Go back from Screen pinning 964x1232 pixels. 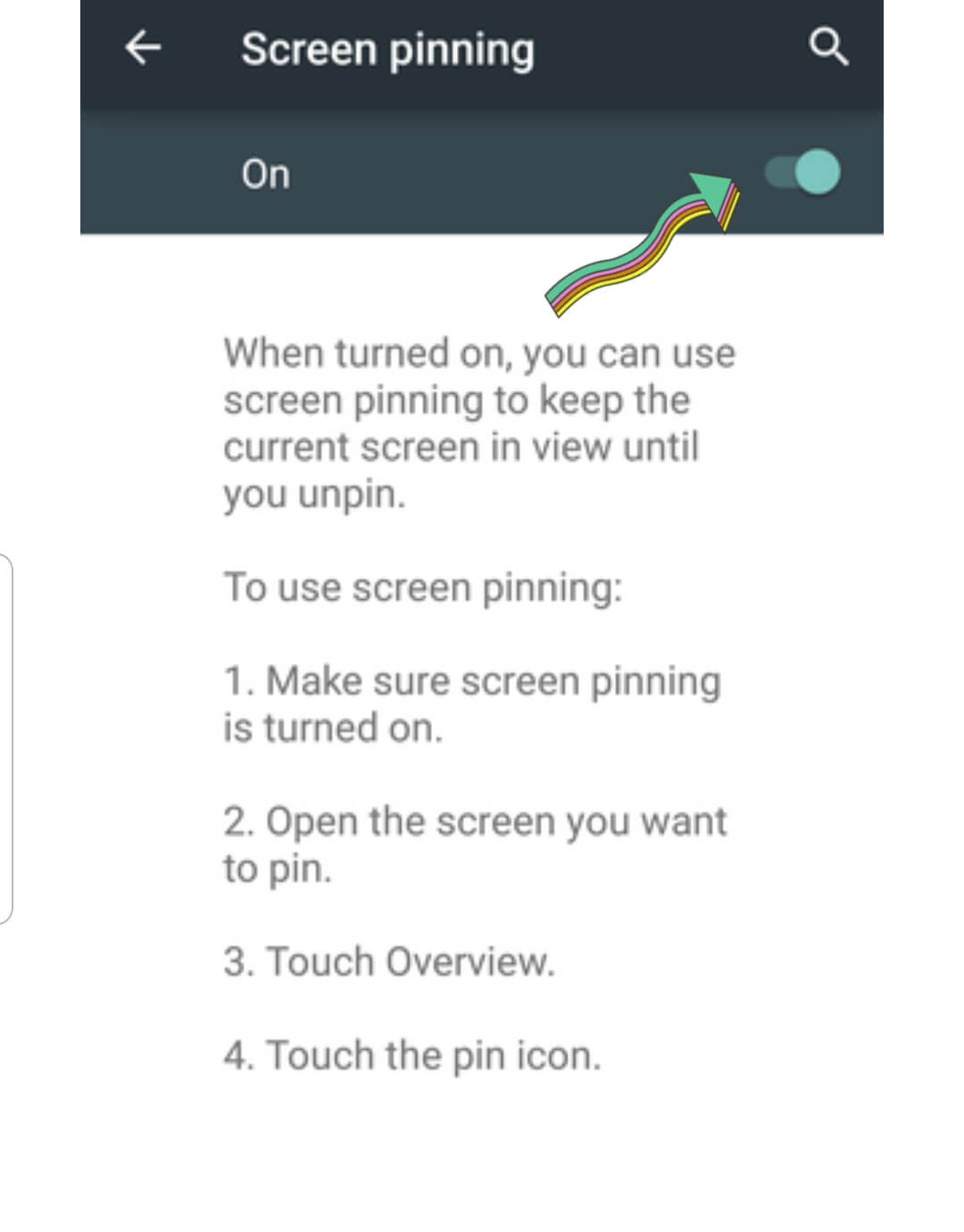pos(143,47)
